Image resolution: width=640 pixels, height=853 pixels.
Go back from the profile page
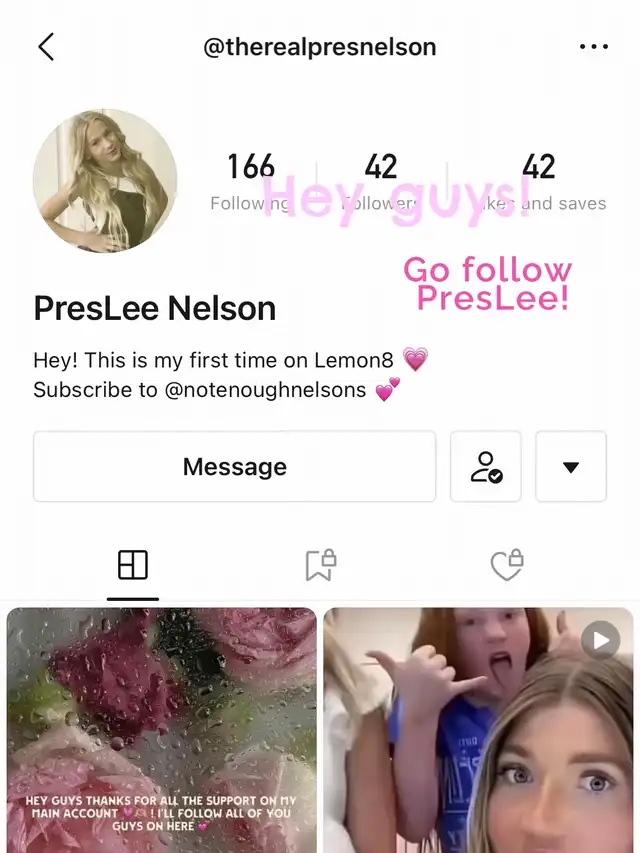46,47
